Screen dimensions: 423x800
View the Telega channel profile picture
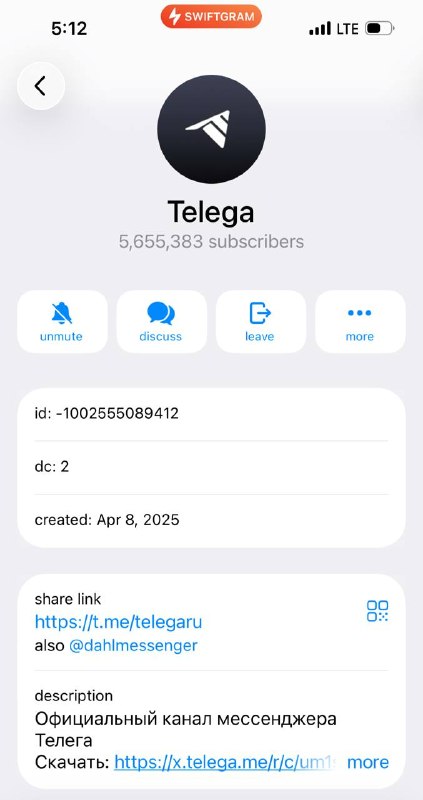(211, 129)
